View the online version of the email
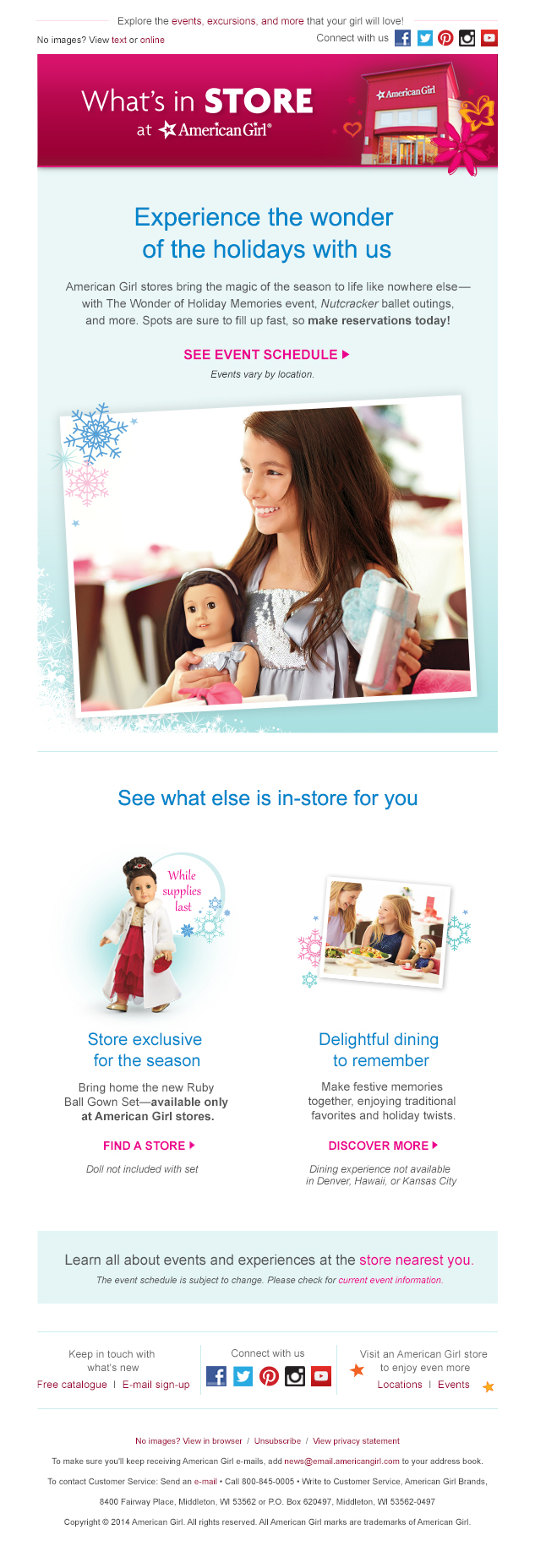The width and height of the screenshot is (535, 1568). pos(152,40)
